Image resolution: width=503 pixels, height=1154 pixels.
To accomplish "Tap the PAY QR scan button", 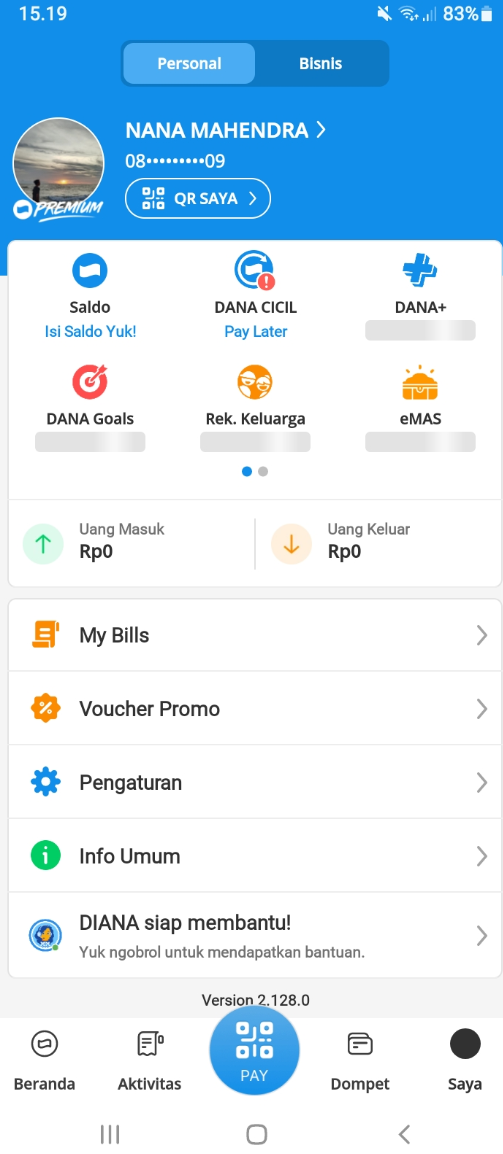I will point(254,1050).
